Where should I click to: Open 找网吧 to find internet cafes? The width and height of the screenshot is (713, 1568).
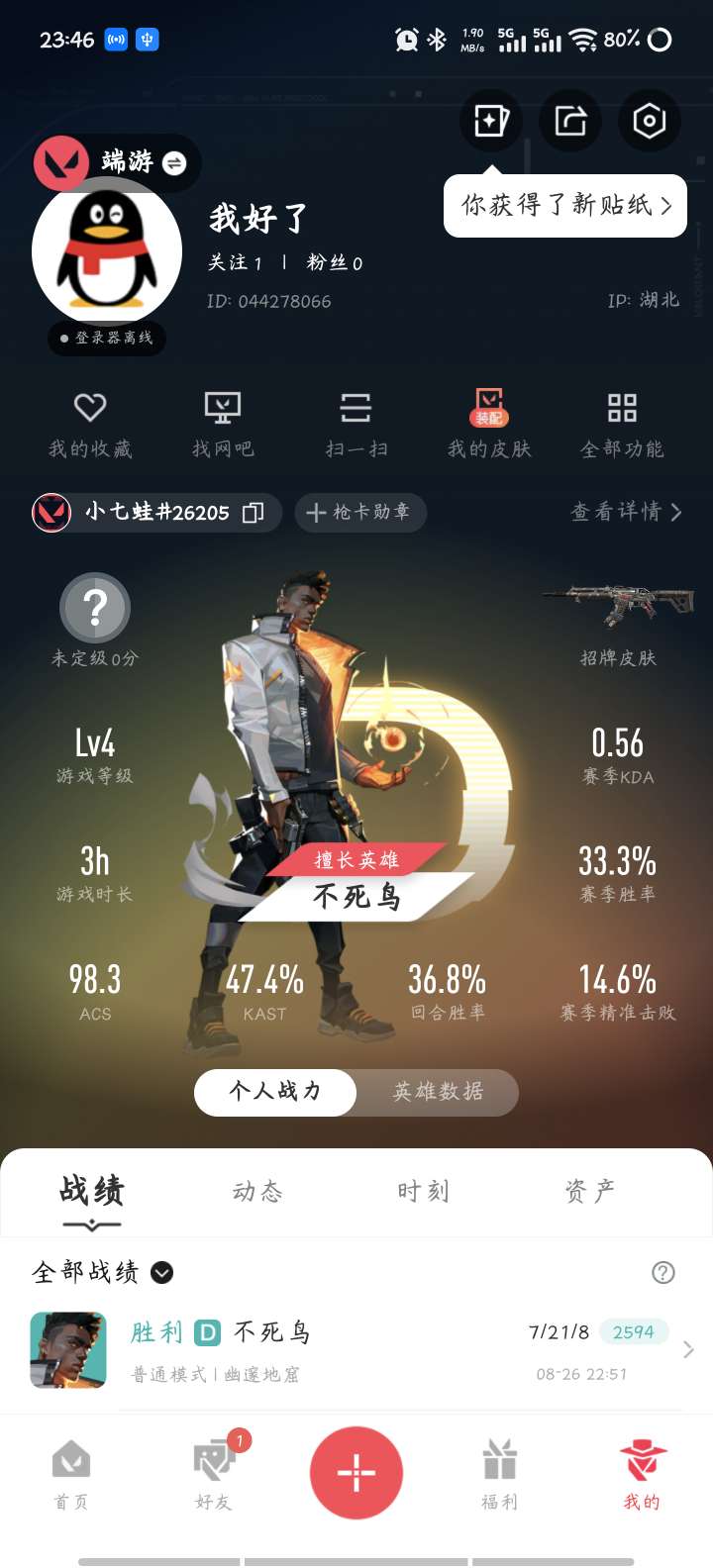coord(223,425)
